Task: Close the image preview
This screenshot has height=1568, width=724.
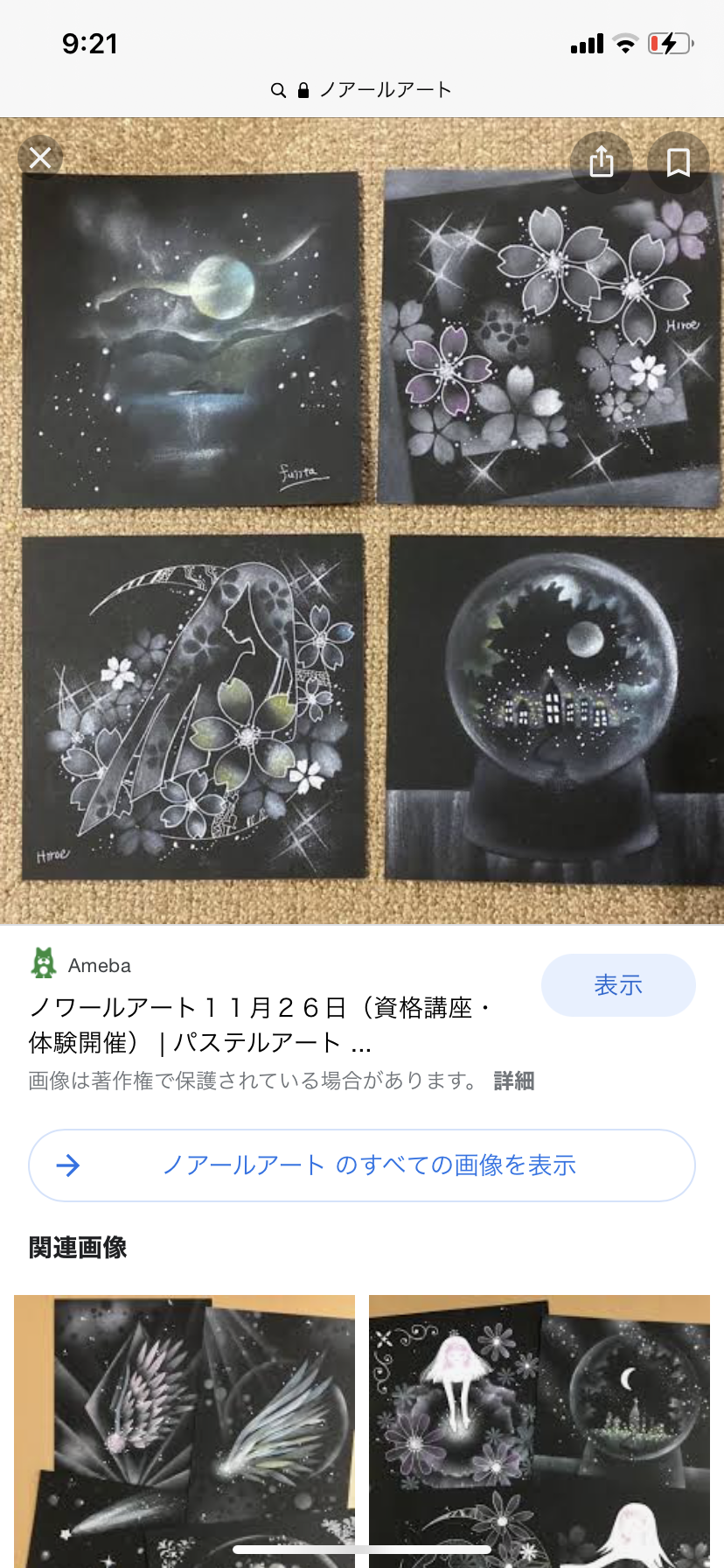Action: click(x=40, y=158)
